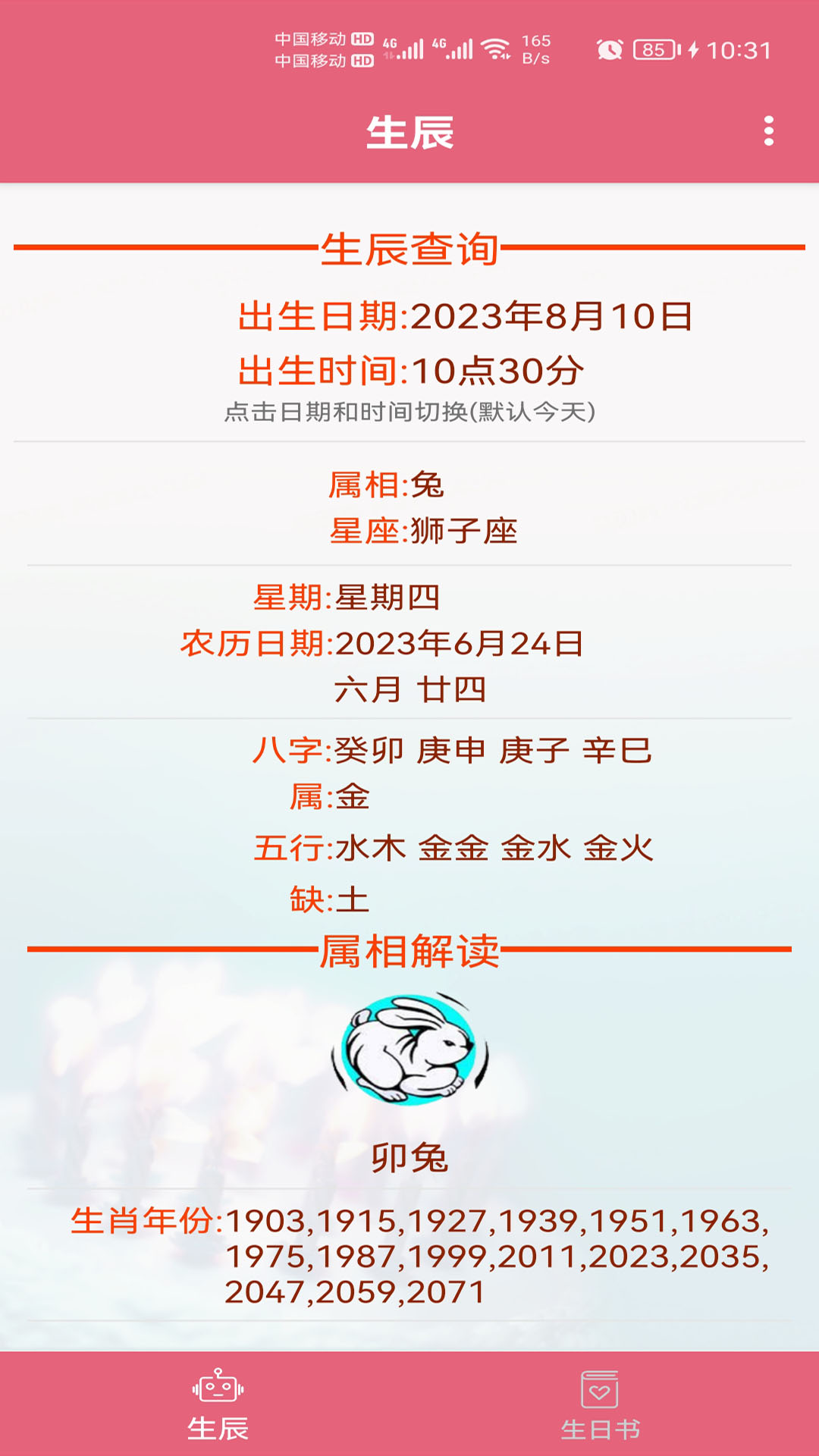The height and width of the screenshot is (1456, 819).
Task: Open the overflow menu
Action: click(768, 131)
